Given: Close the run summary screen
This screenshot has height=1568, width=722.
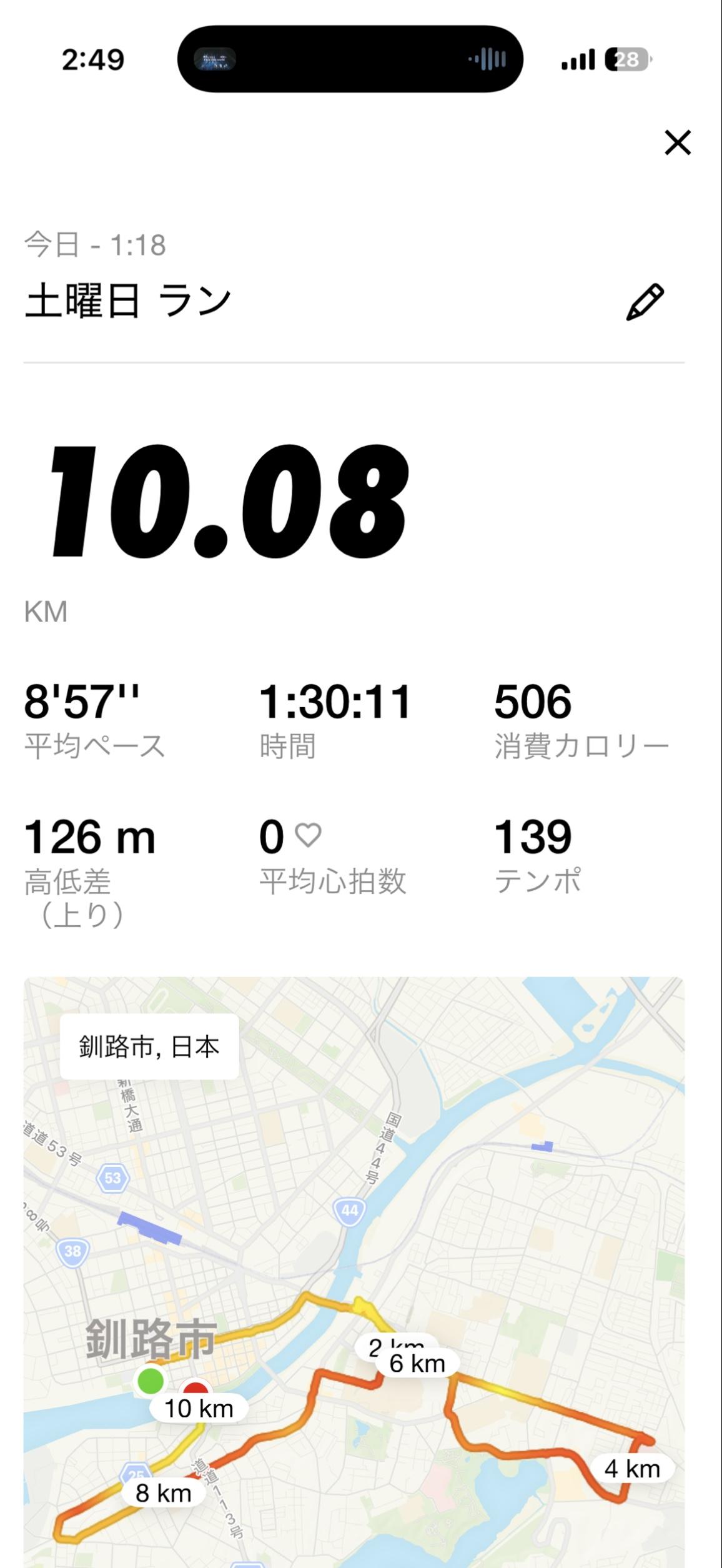Looking at the screenshot, I should 678,142.
